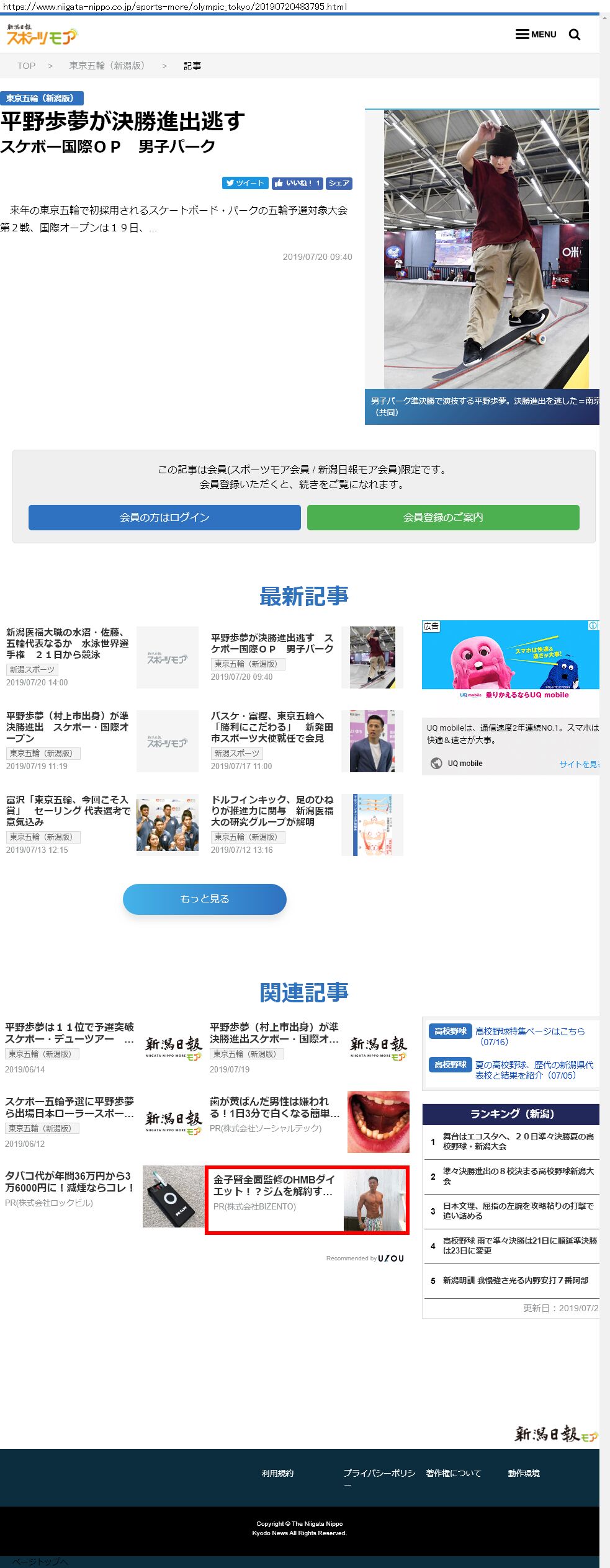Like the article with いいね！ button
This screenshot has height=1568, width=610.
297,183
